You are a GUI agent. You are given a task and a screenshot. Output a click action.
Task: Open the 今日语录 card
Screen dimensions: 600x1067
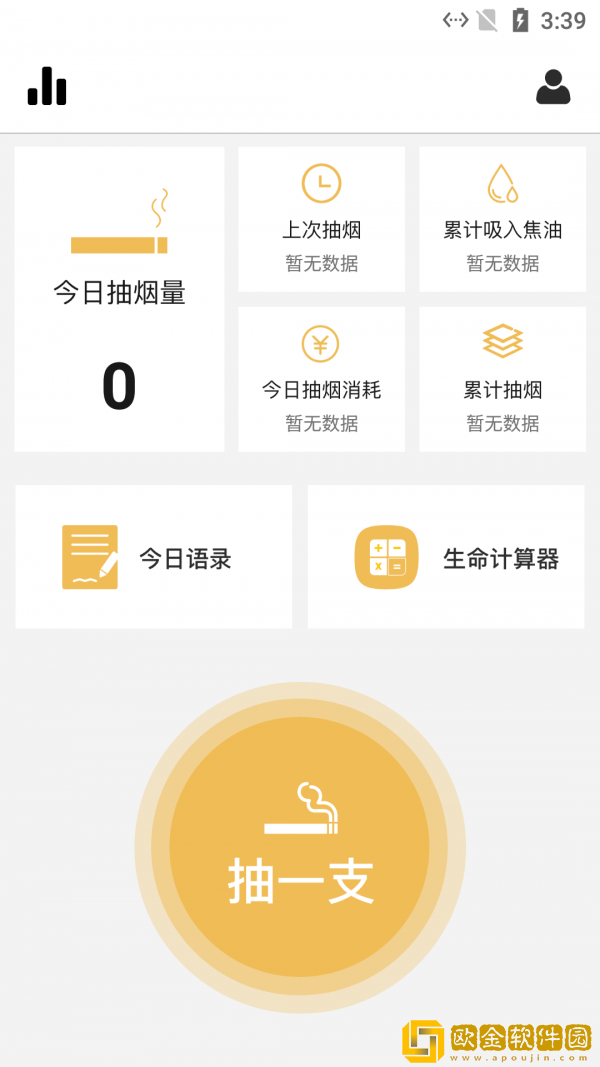coord(154,557)
